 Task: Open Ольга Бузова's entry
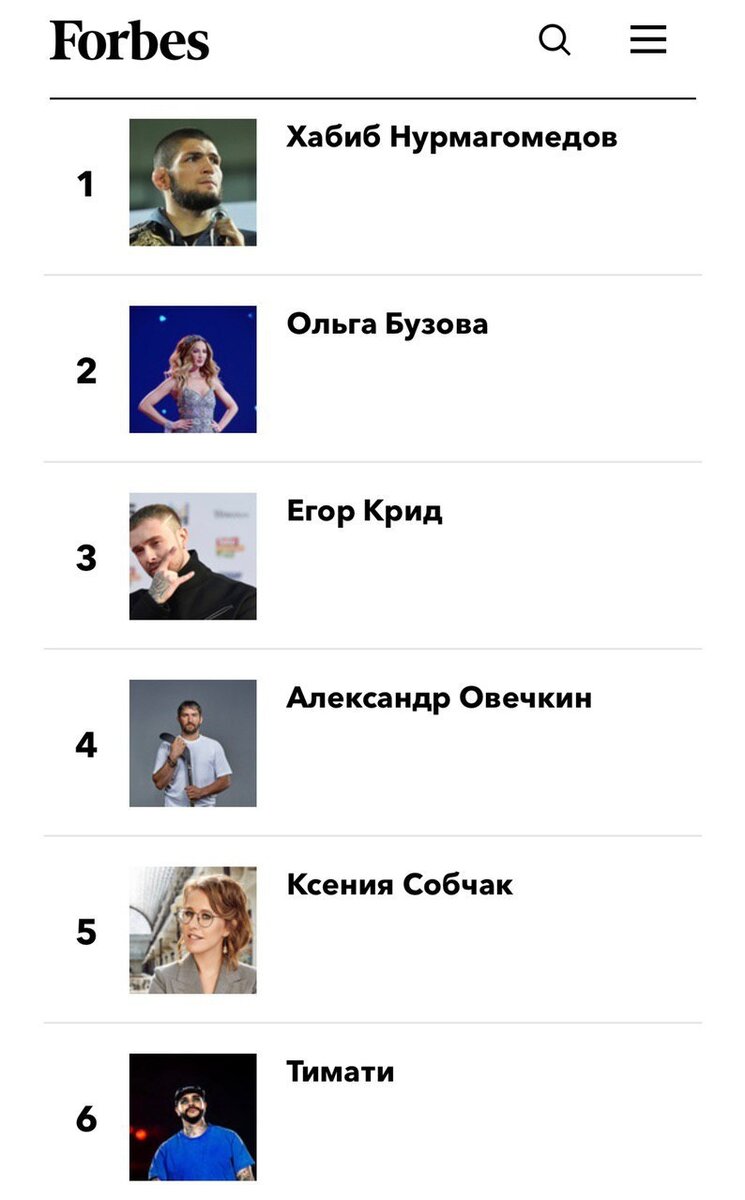tap(372, 369)
